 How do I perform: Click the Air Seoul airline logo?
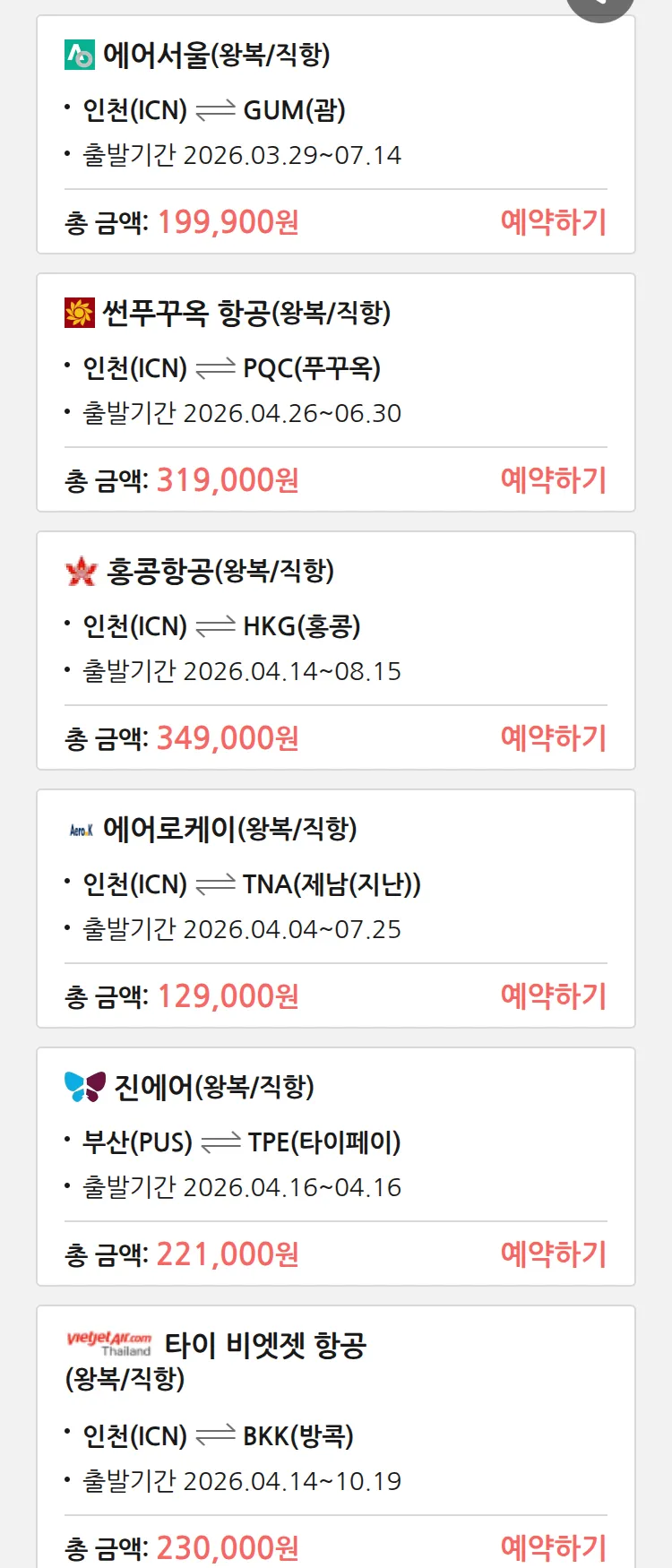tap(81, 56)
